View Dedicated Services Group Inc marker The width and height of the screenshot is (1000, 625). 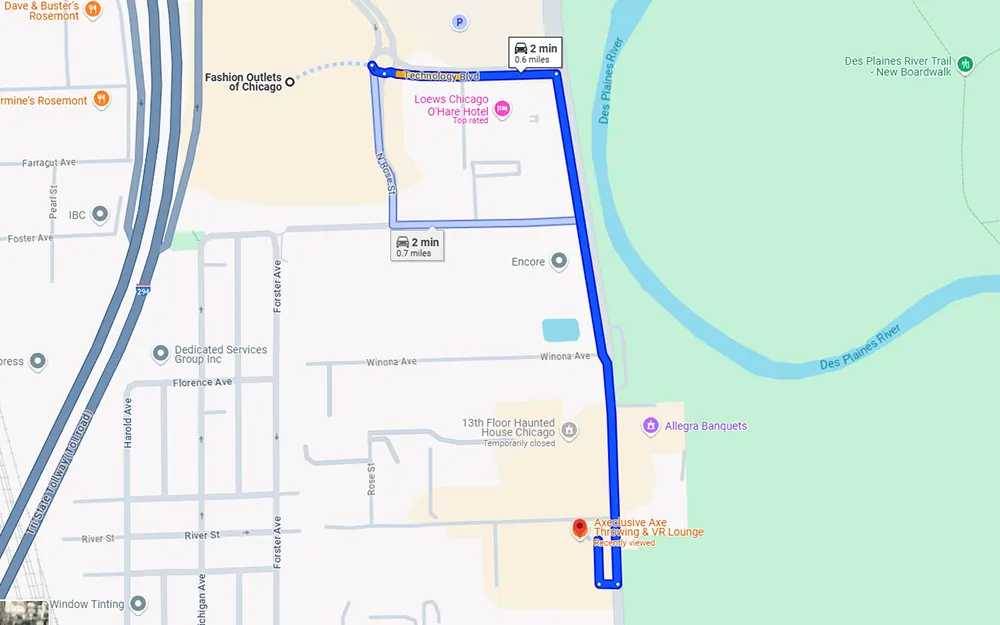point(160,354)
